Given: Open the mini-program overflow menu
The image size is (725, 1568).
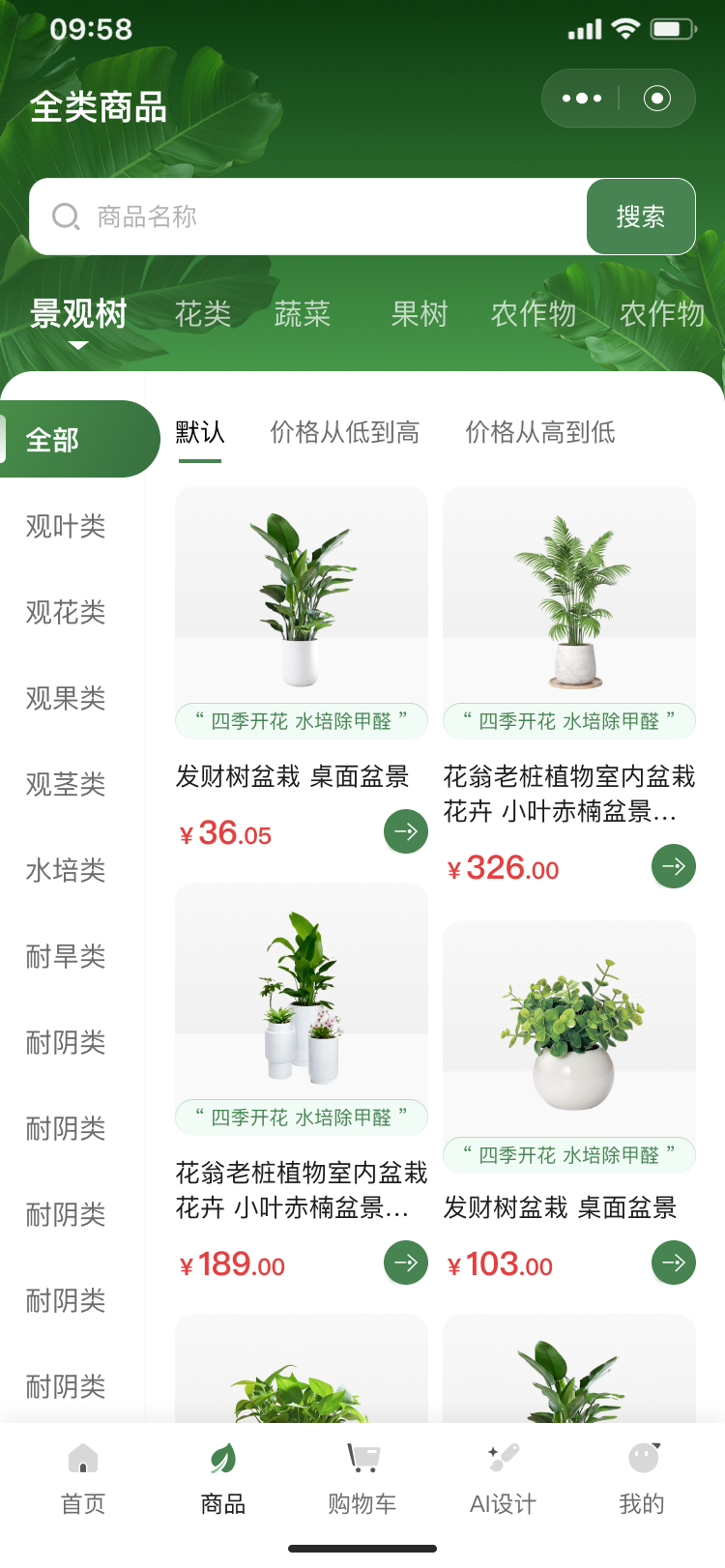Looking at the screenshot, I should (582, 99).
